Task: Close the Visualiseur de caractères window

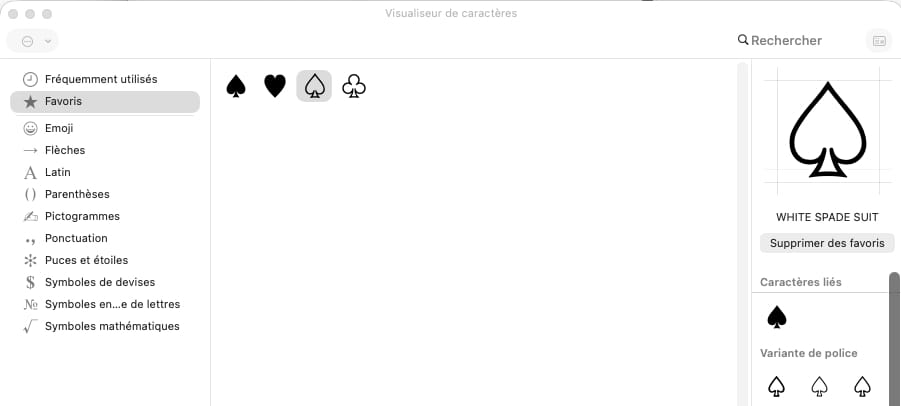Action: click(13, 14)
